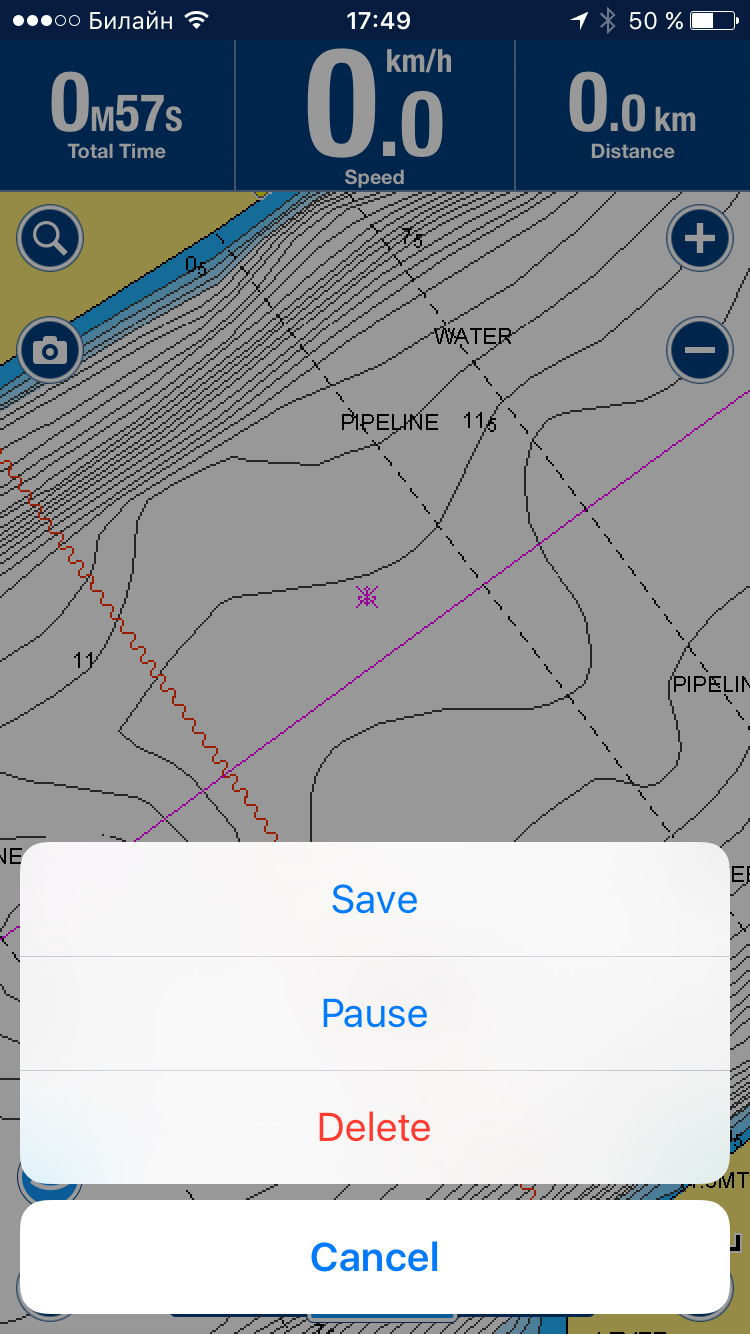Cancel the action sheet
The image size is (750, 1334).
point(374,1257)
